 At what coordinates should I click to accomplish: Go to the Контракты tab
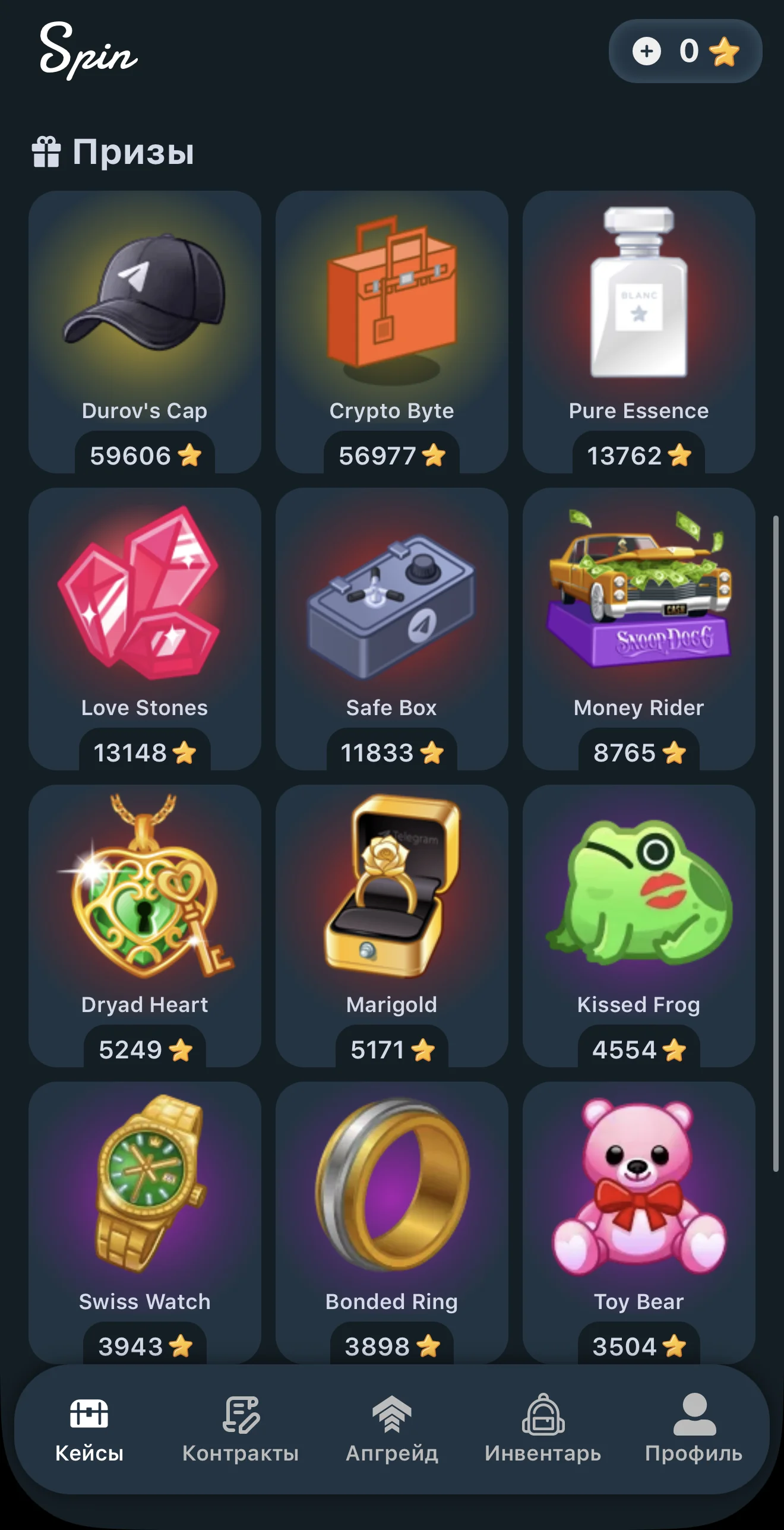tap(241, 1429)
